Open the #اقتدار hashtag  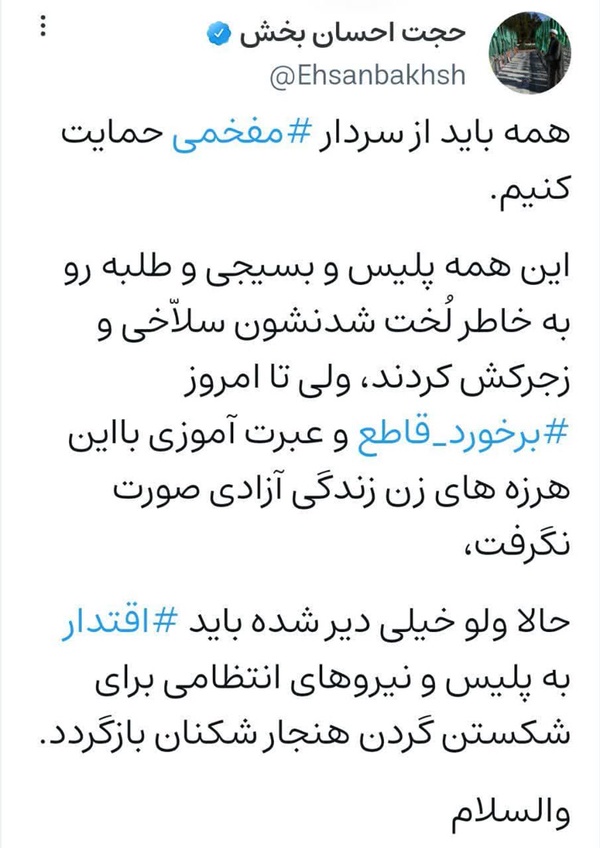pyautogui.click(x=120, y=623)
